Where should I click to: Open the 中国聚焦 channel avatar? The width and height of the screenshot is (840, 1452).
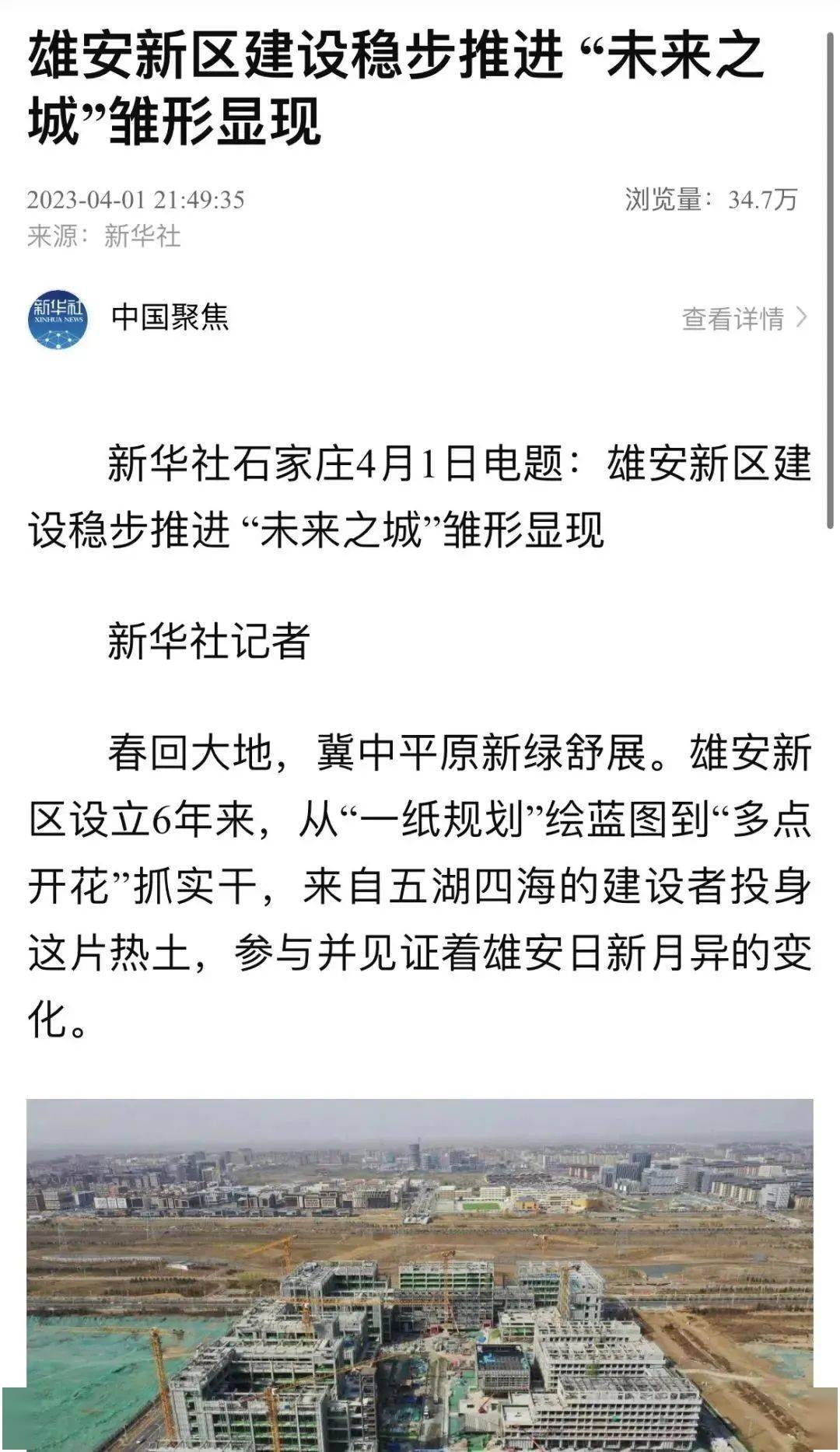[x=58, y=319]
